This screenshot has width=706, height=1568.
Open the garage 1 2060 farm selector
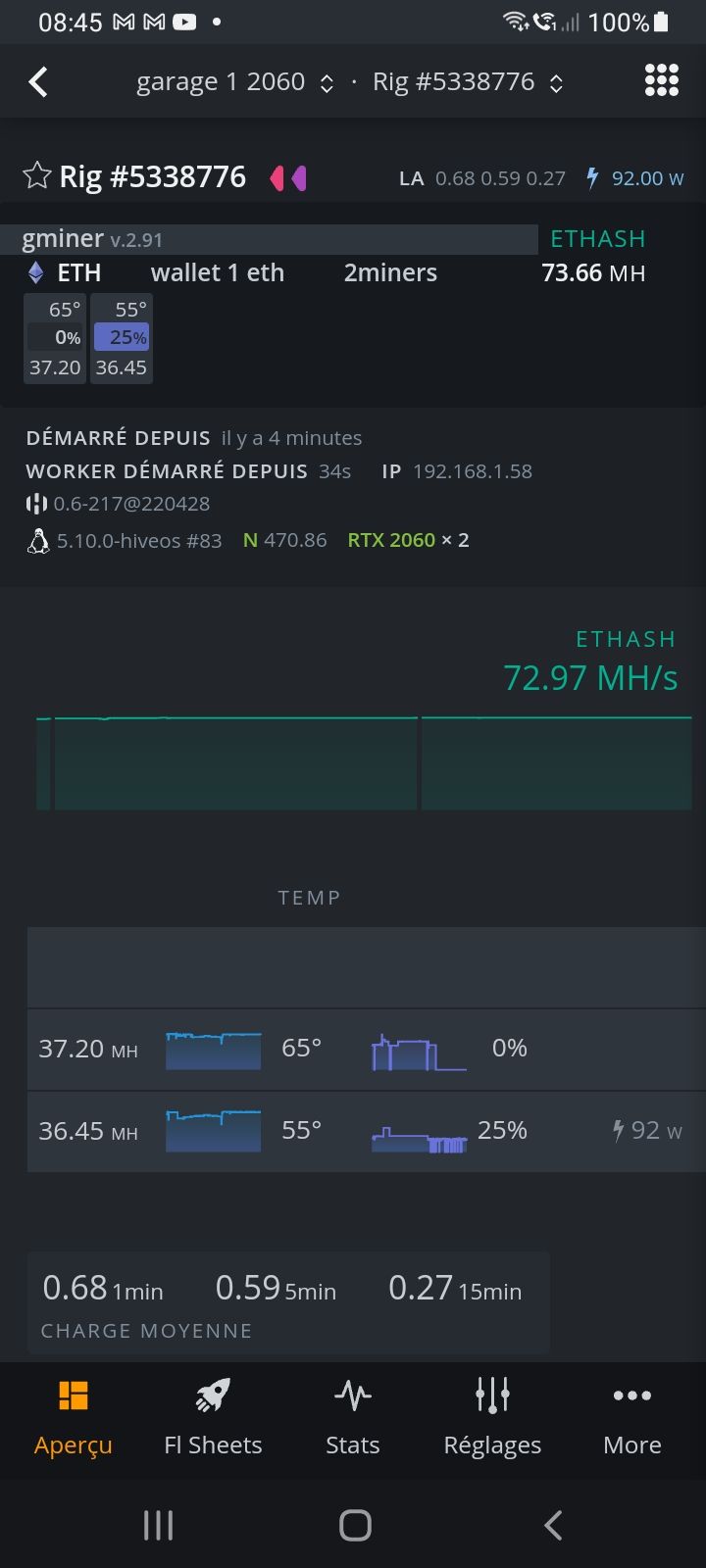235,82
